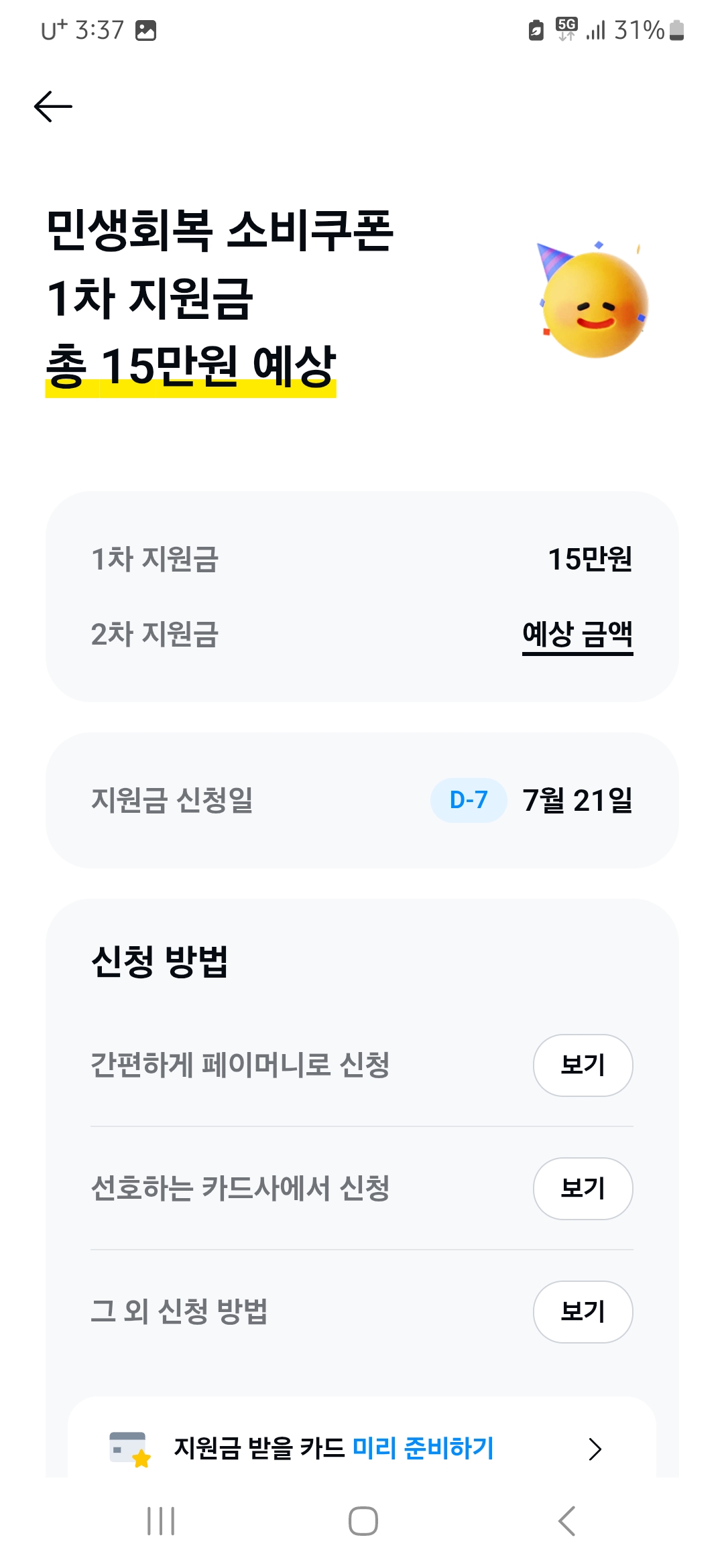Tap 보기 next to 그 외 신청 방법
This screenshot has width=724, height=1568.
pyautogui.click(x=583, y=1311)
